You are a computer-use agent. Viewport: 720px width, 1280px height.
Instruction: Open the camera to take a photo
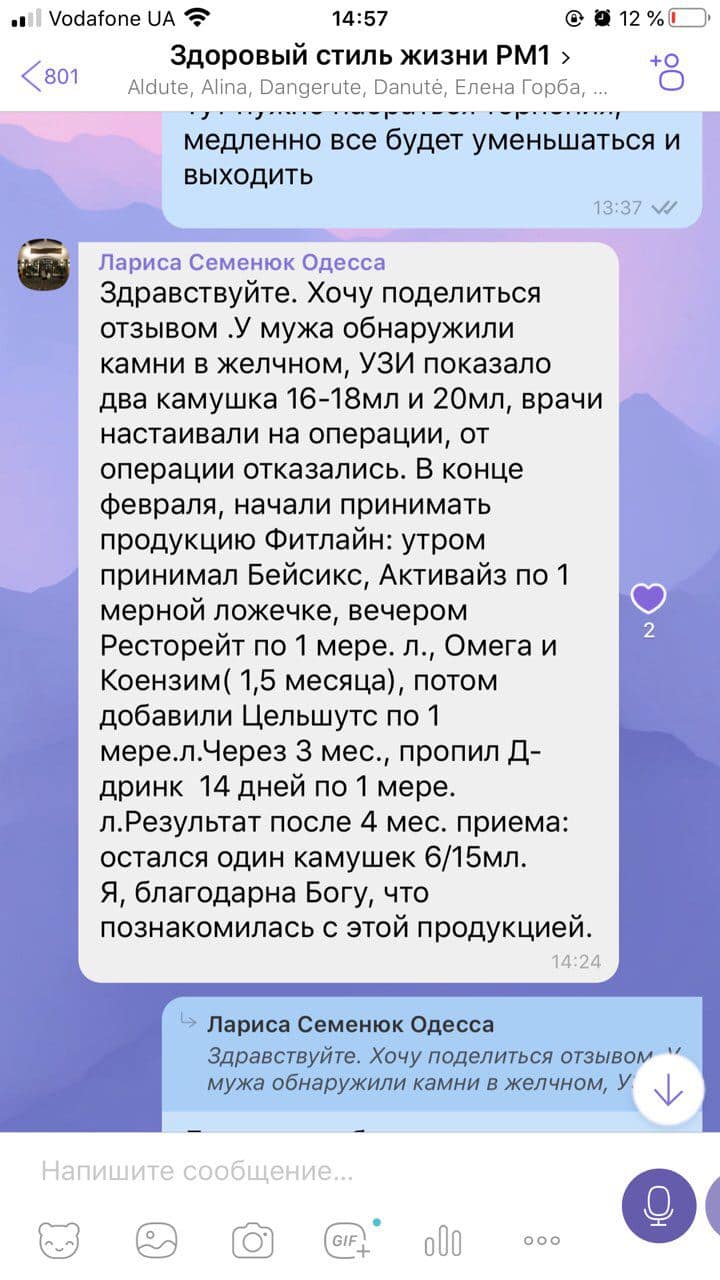pyautogui.click(x=252, y=1241)
